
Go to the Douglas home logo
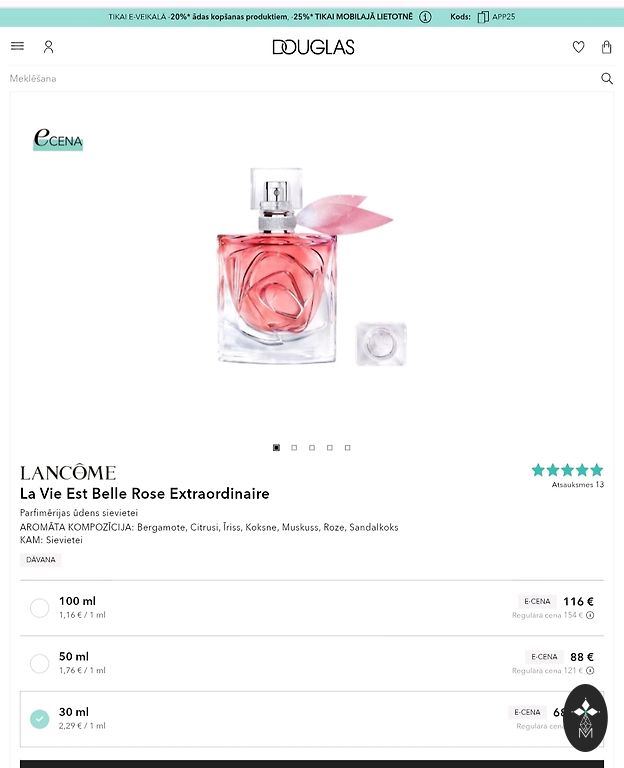(313, 47)
